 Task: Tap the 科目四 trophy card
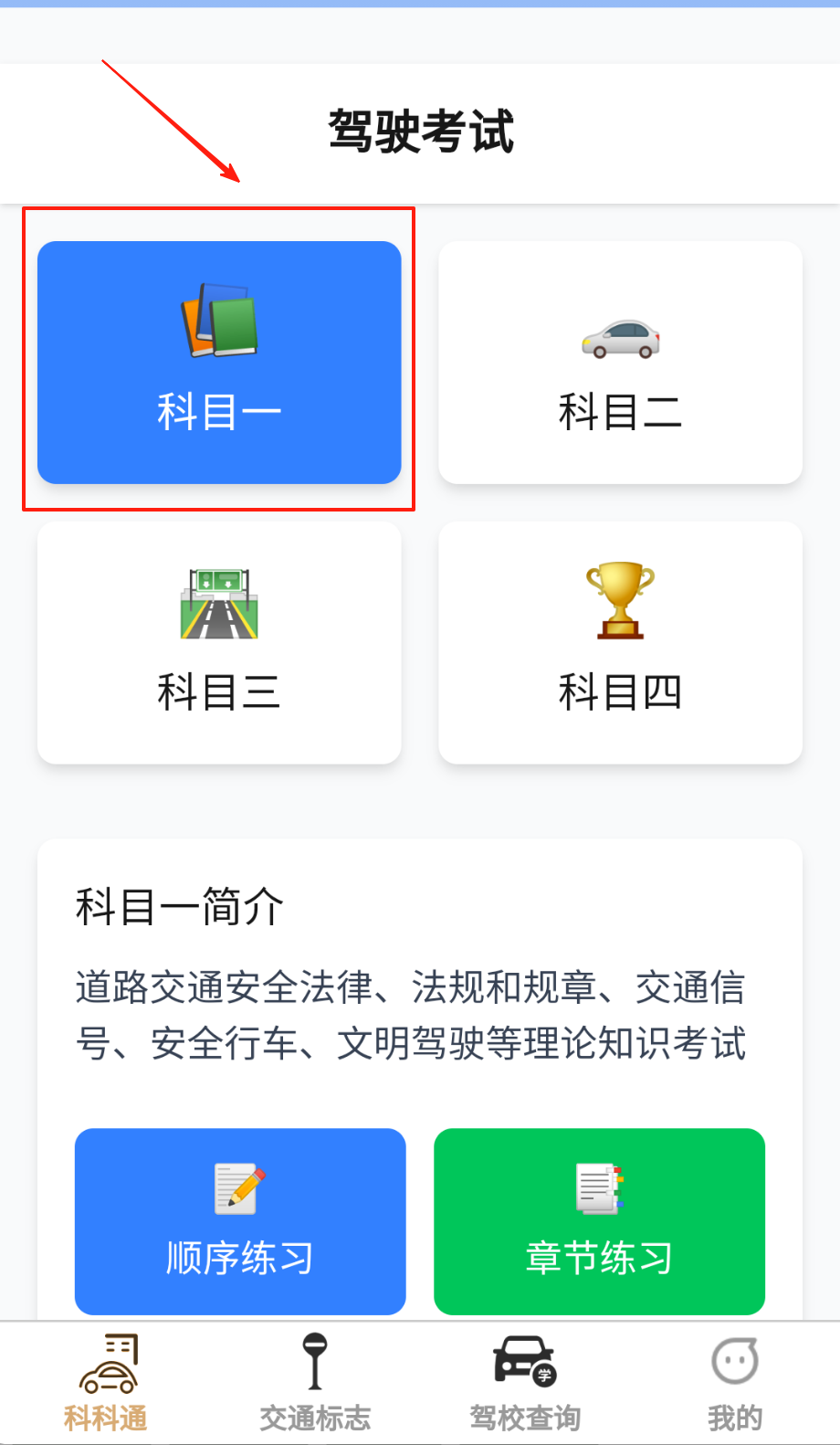pos(620,642)
